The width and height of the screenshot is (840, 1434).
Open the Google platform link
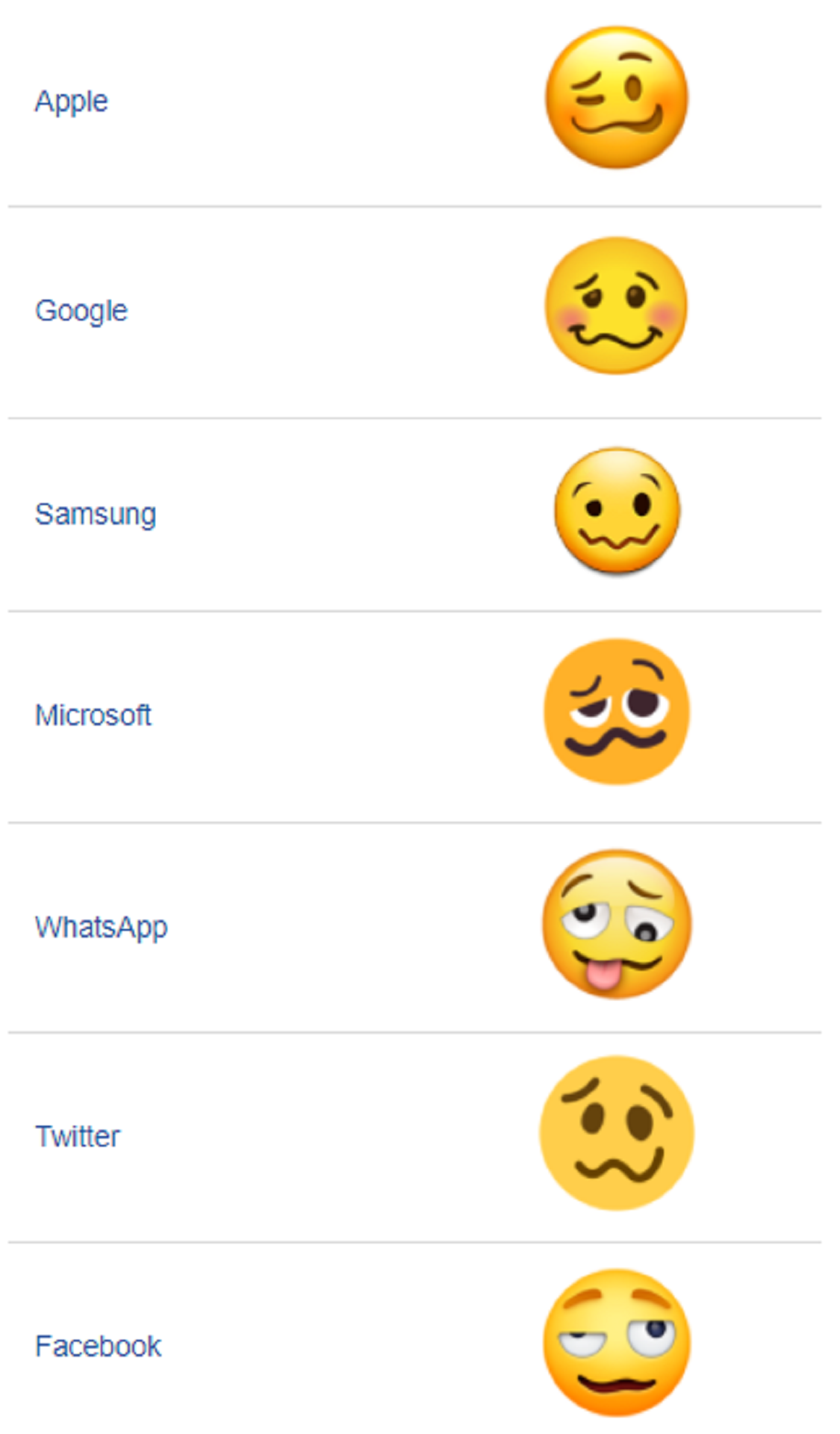coord(81,311)
